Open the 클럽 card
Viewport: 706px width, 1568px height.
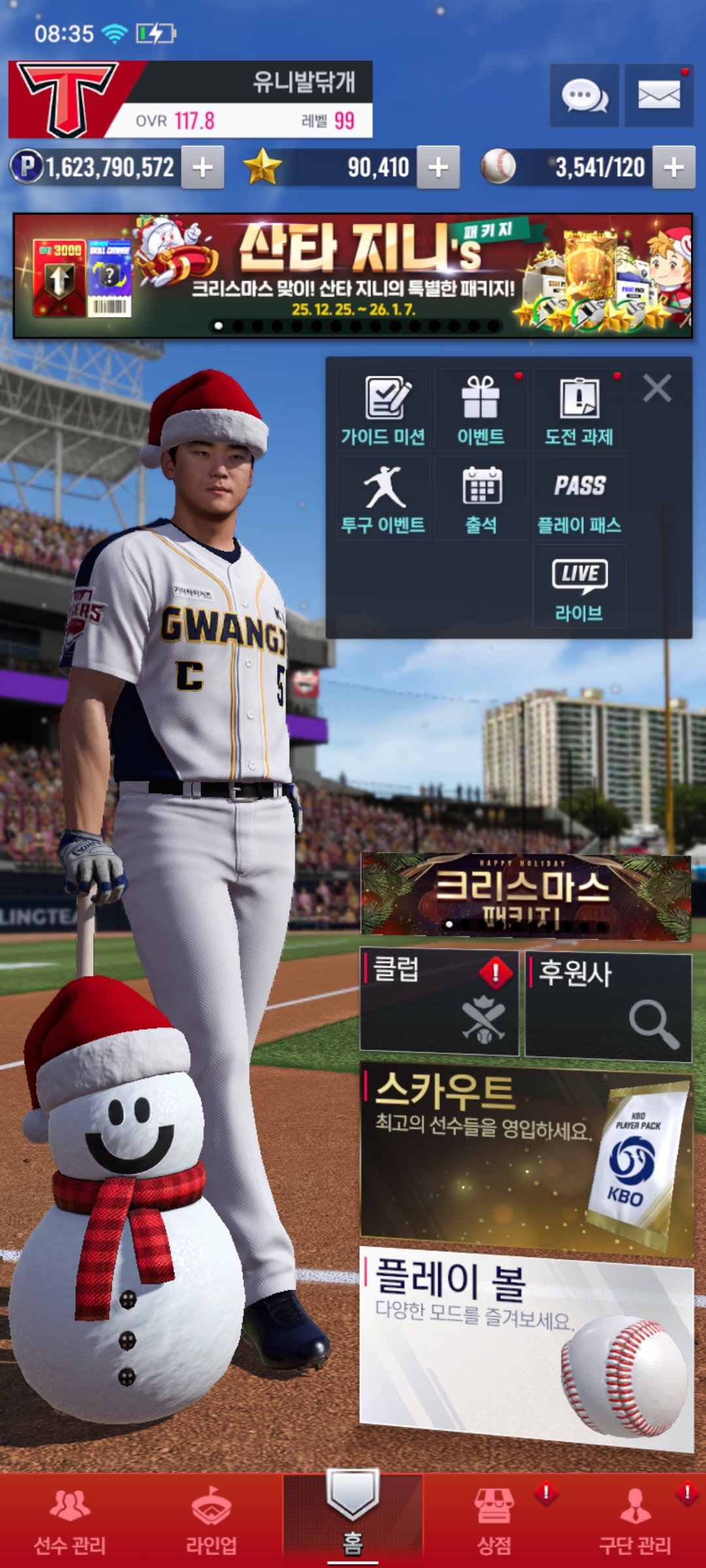coord(439,1004)
